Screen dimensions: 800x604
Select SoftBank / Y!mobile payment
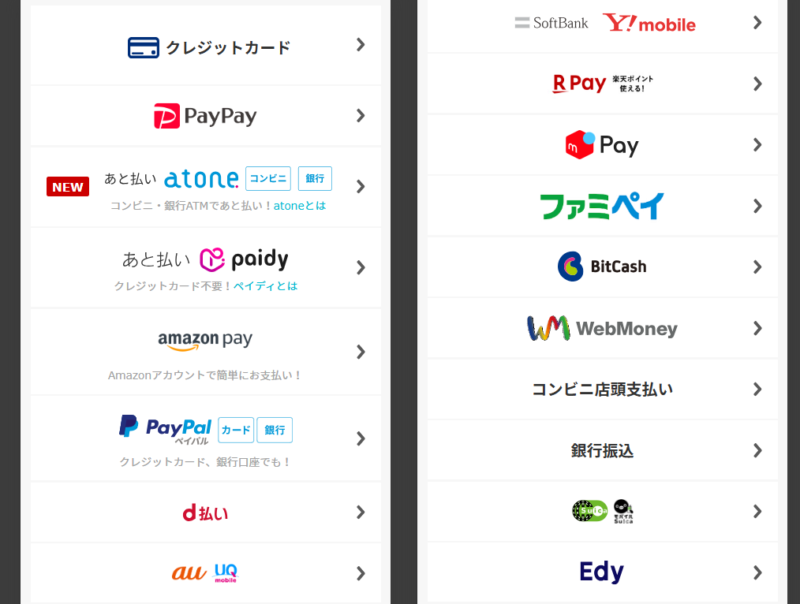[603, 23]
